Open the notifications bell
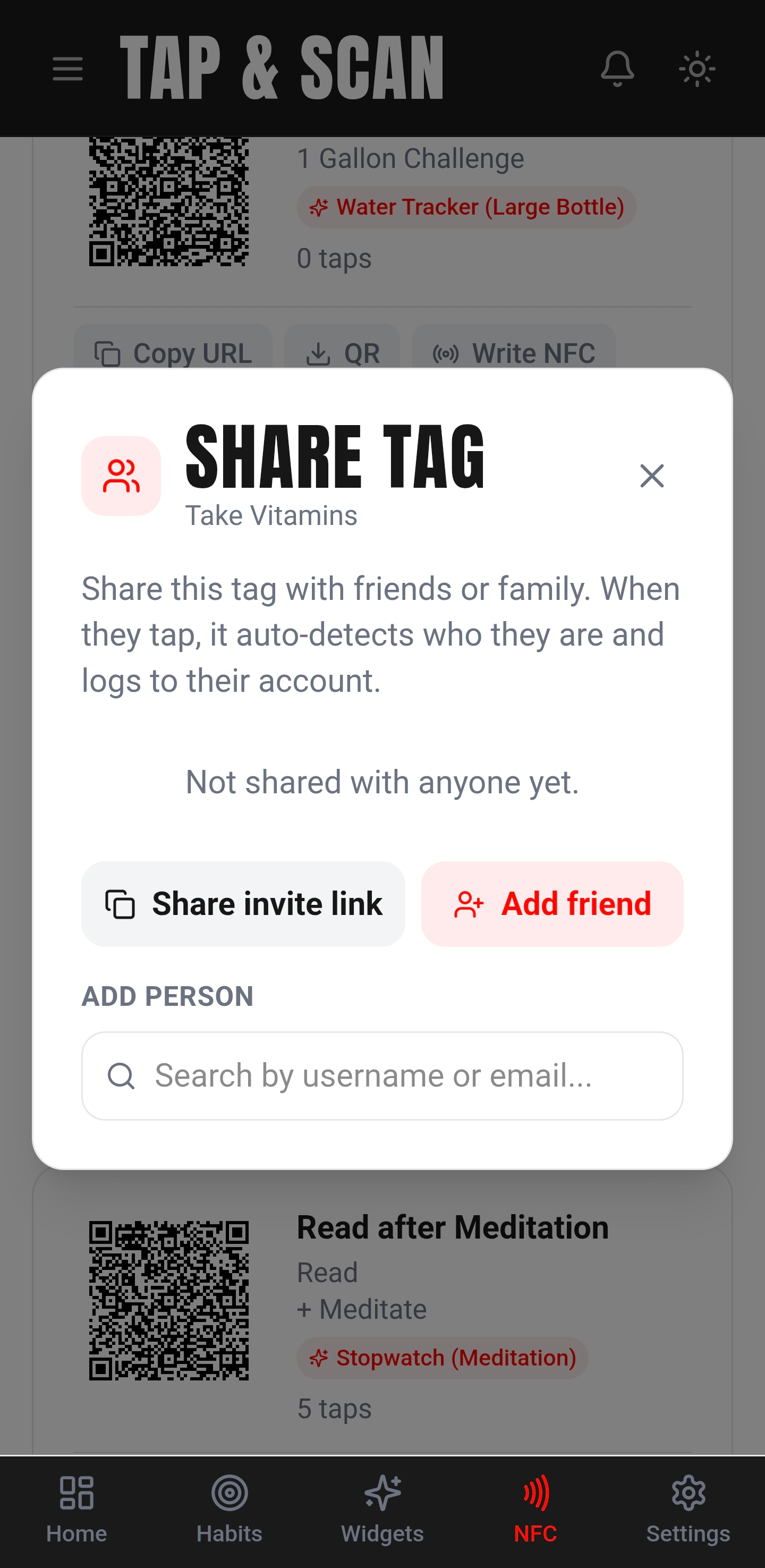765x1568 pixels. click(x=617, y=68)
